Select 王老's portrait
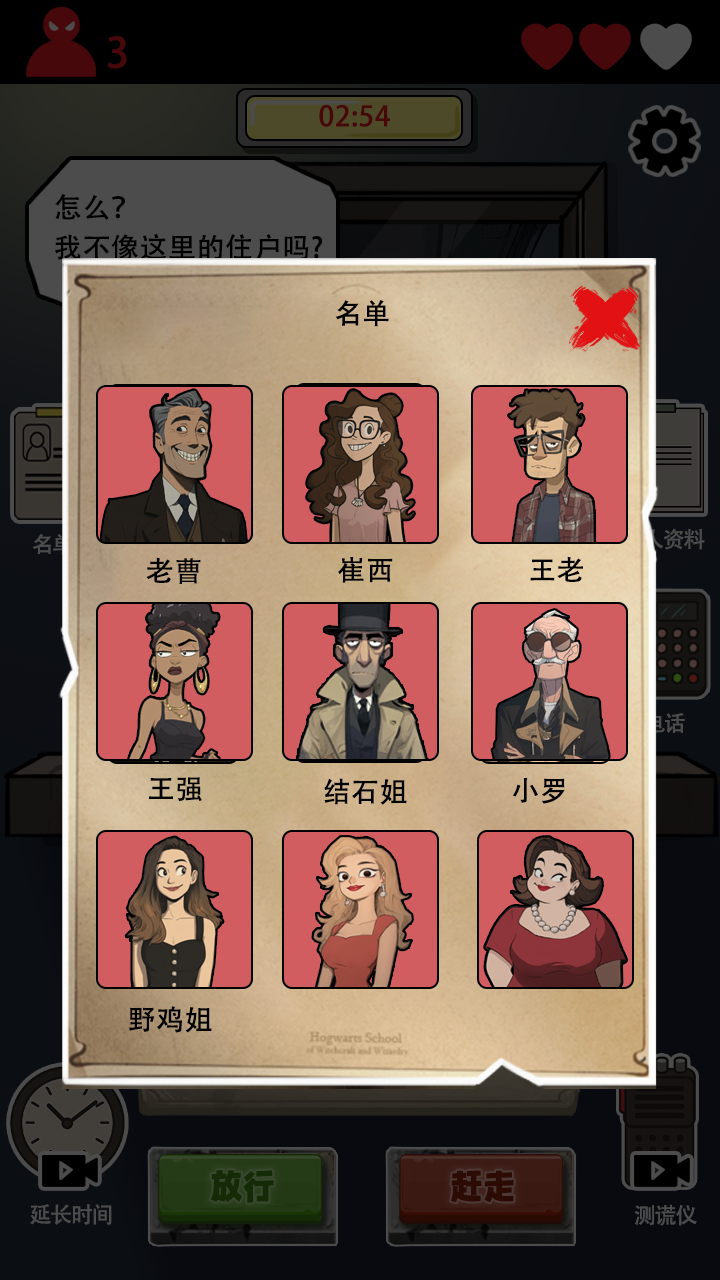 tap(549, 464)
